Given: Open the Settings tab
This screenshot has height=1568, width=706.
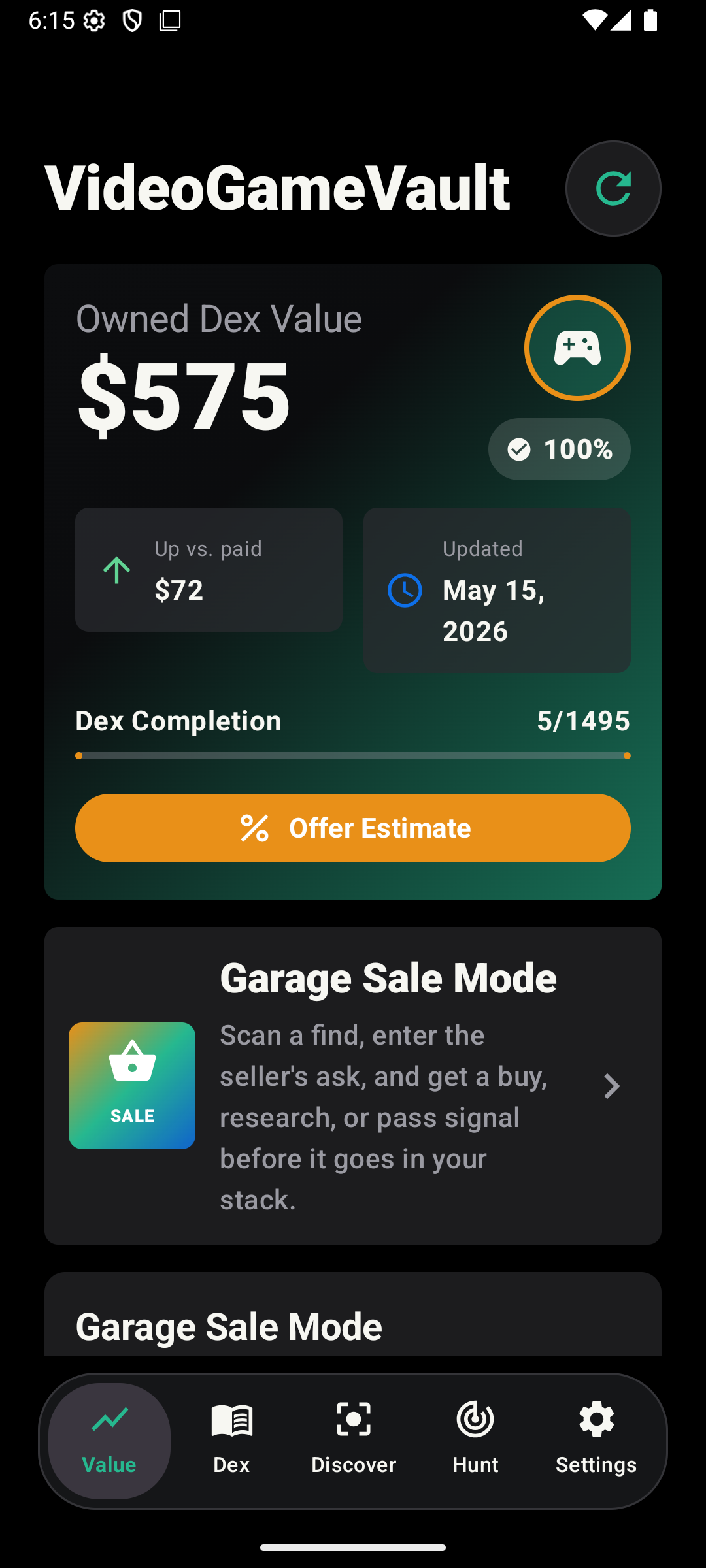Looking at the screenshot, I should point(596,1441).
